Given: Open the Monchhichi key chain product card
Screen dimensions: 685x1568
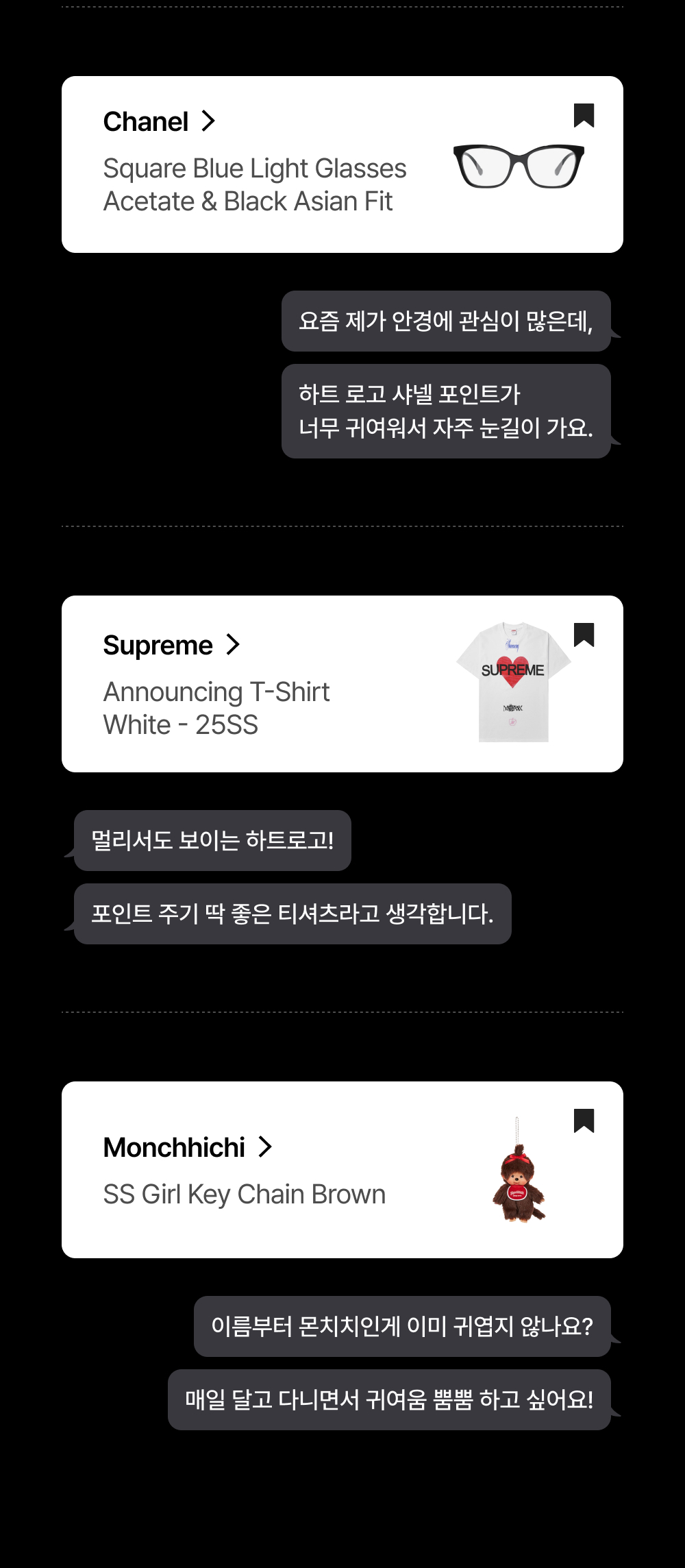Looking at the screenshot, I should [342, 1170].
